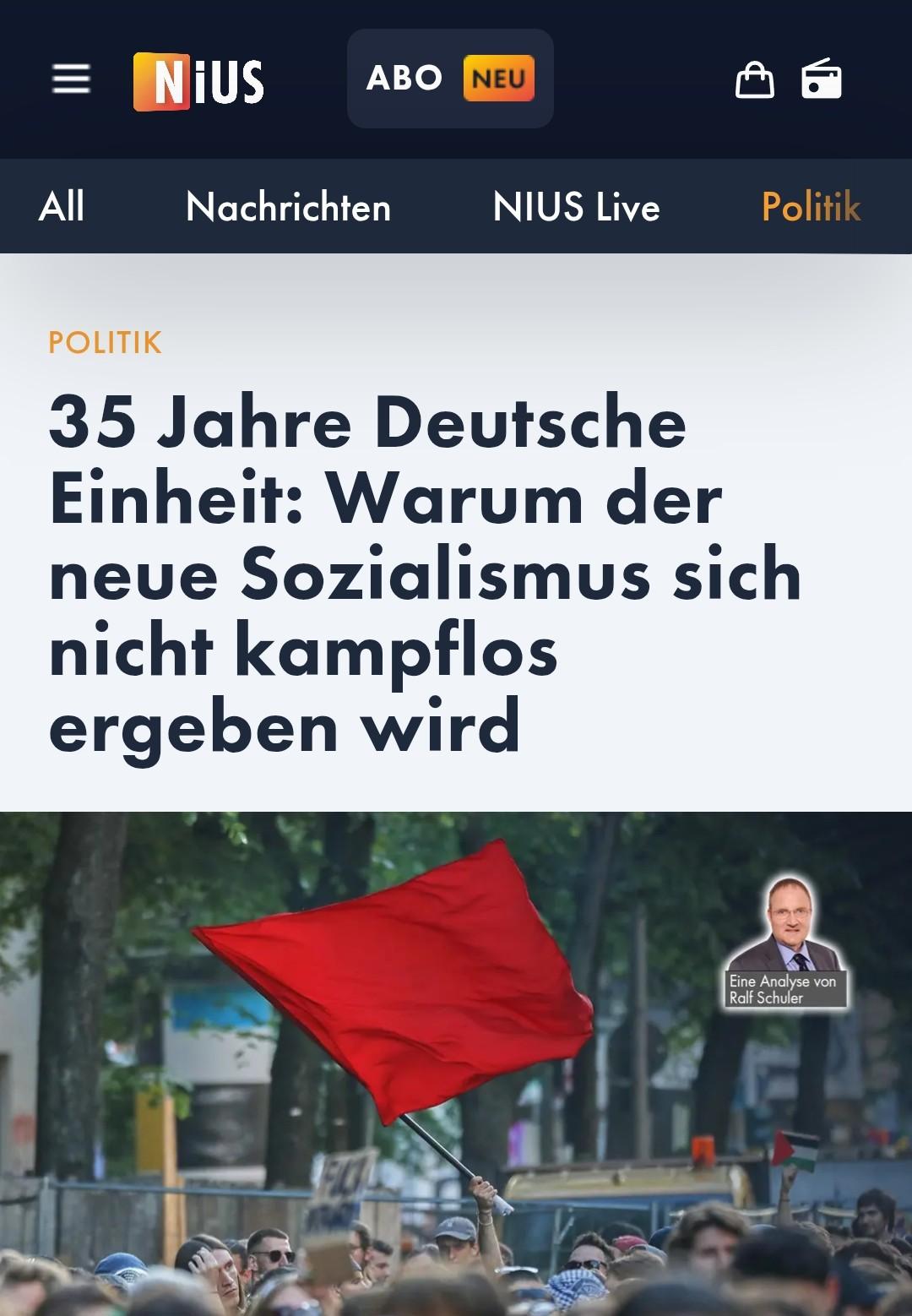Select the Politik tab

click(x=811, y=207)
